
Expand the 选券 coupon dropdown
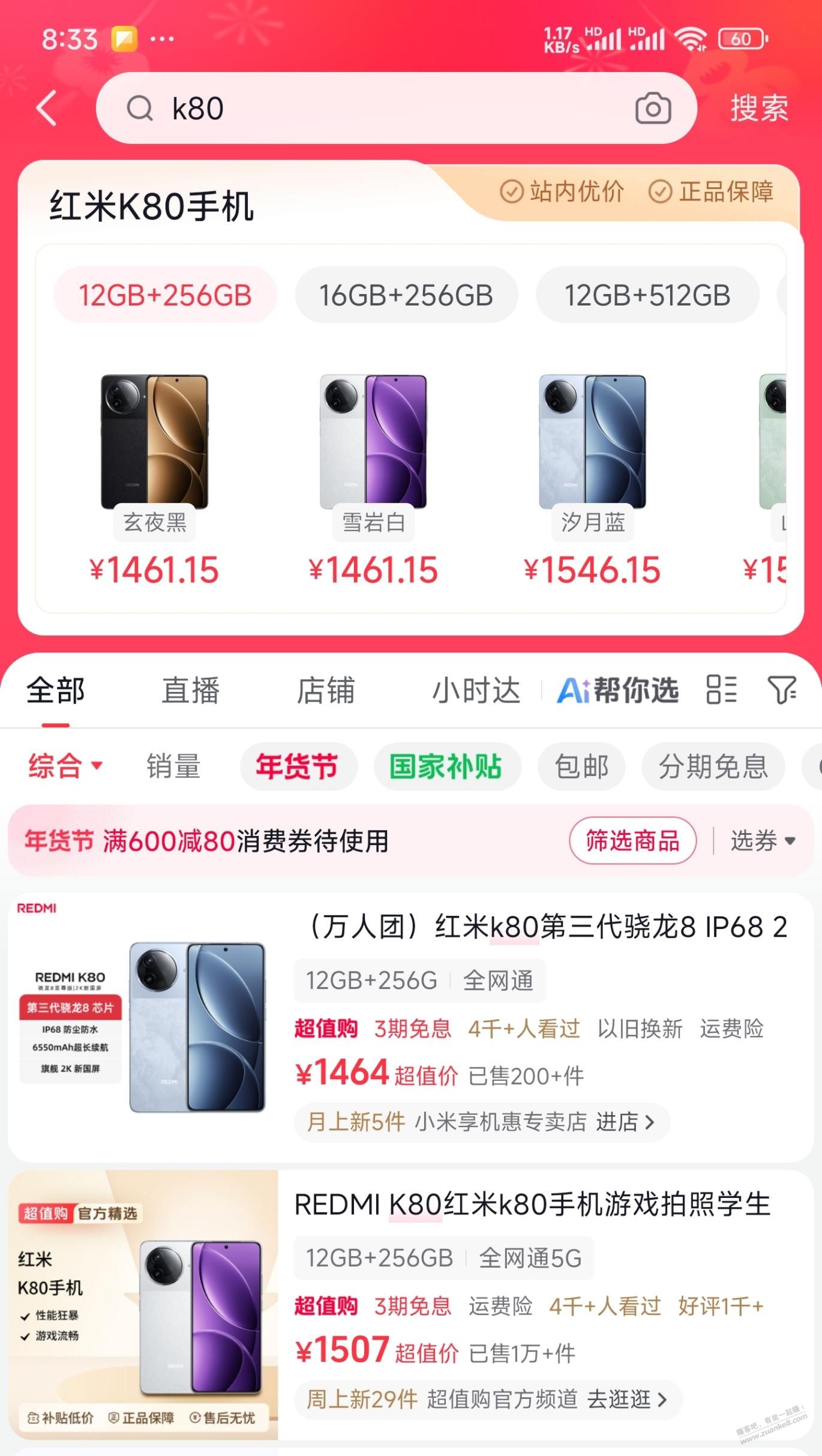763,841
